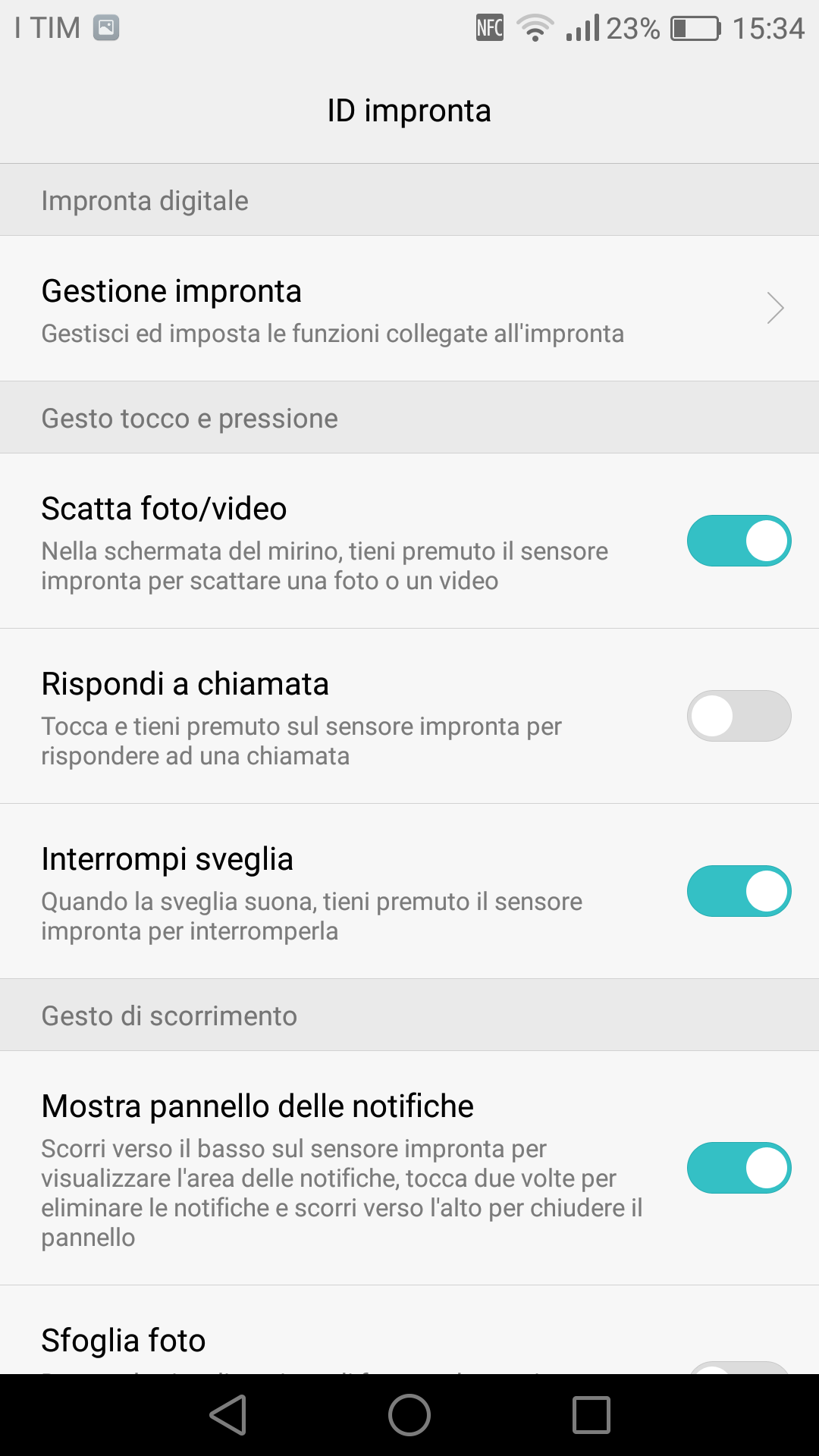Toggle Mostra pannello delle notifiche off
The height and width of the screenshot is (1456, 819).
coord(739,1168)
